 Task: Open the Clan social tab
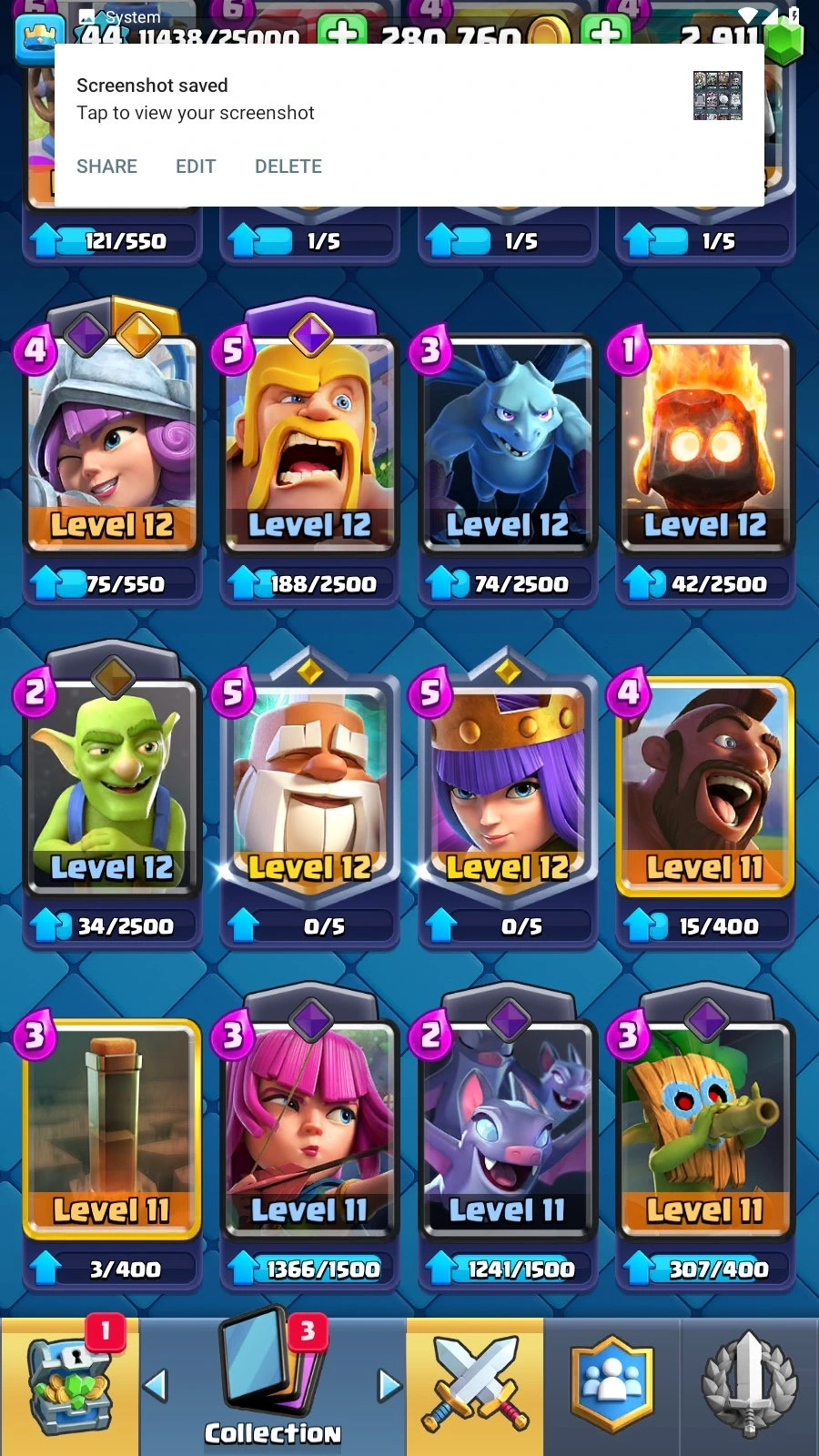[x=612, y=1385]
